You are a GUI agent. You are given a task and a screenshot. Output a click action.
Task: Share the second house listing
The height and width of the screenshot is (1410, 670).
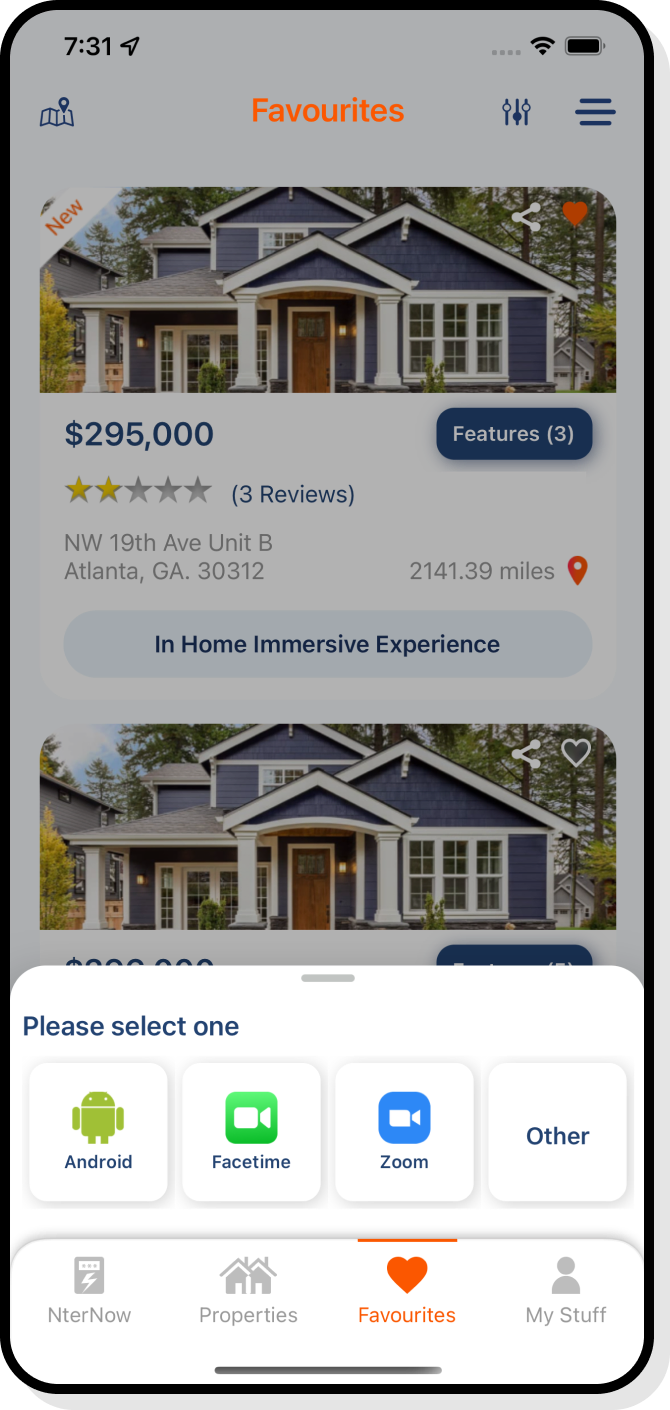click(x=526, y=754)
